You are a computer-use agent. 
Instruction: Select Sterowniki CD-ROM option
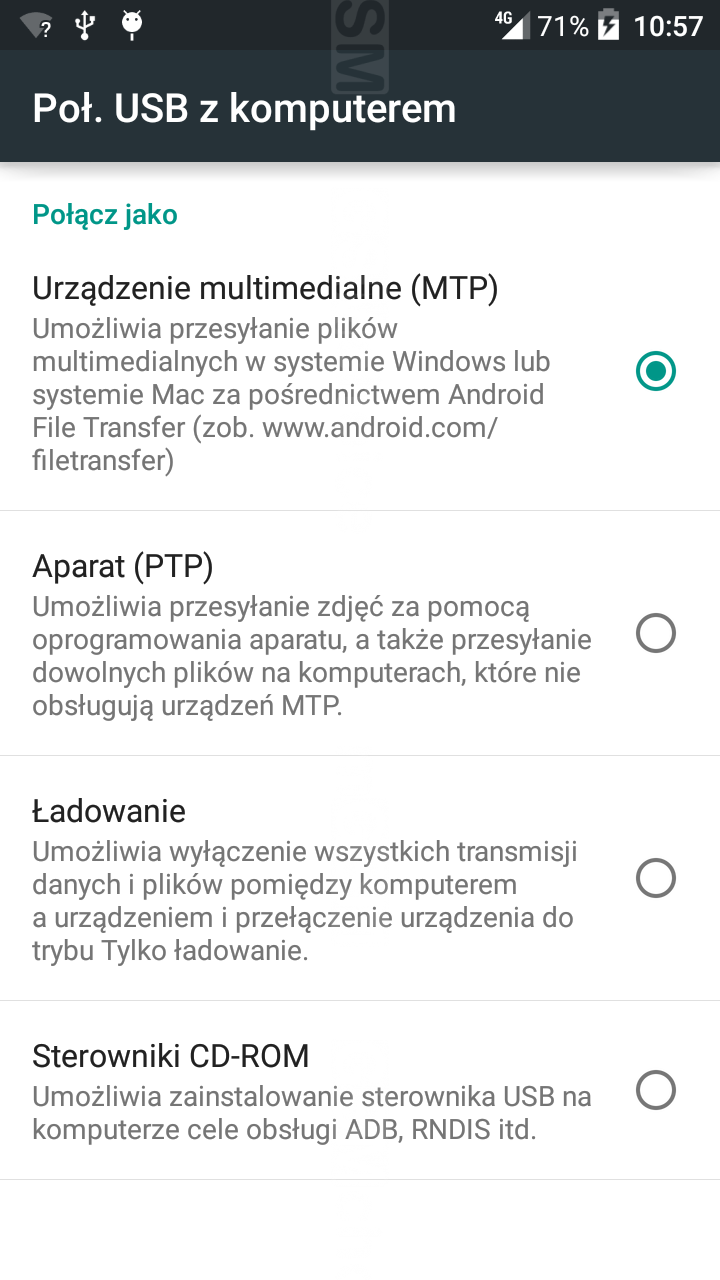coord(360,1091)
